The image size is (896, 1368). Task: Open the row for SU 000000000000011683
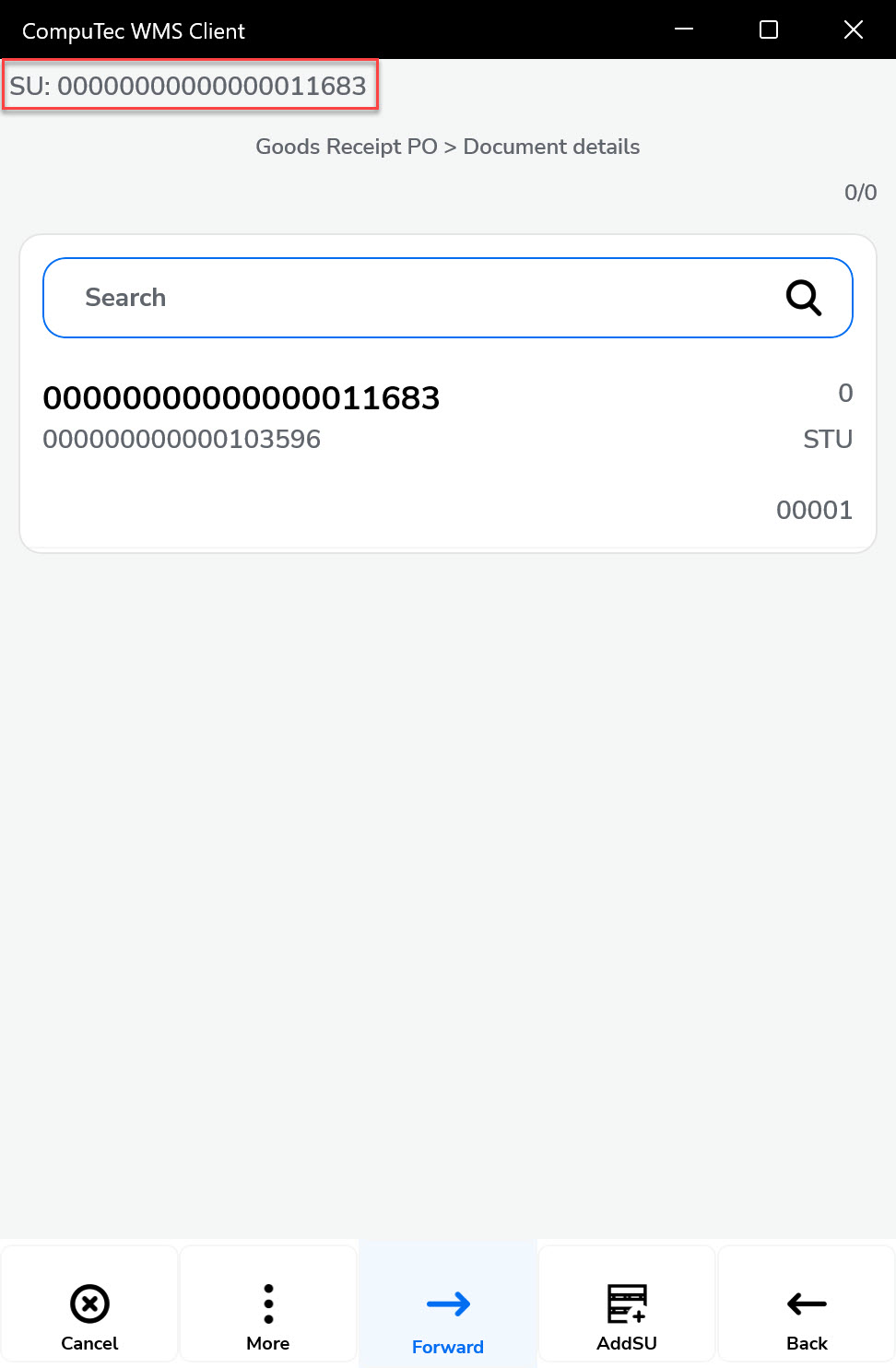pos(447,452)
